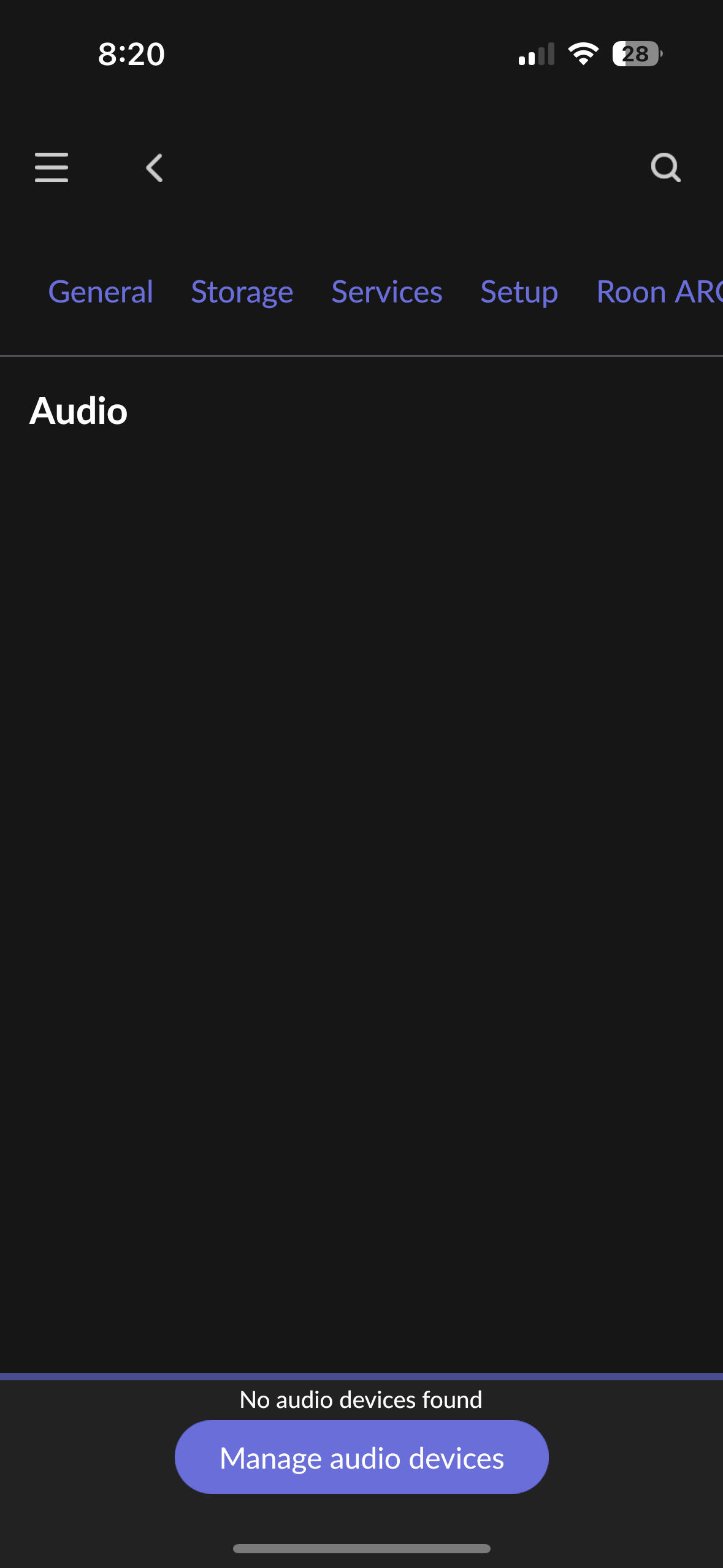The width and height of the screenshot is (723, 1568).
Task: Go back using the arrow icon
Action: pyautogui.click(x=155, y=167)
